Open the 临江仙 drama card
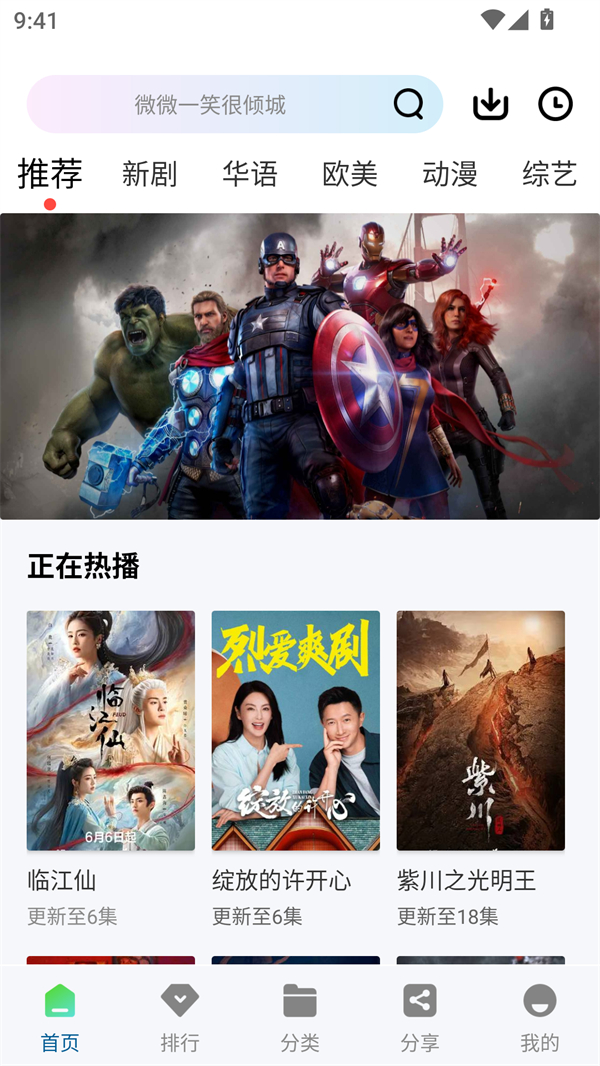The width and height of the screenshot is (600, 1066). pyautogui.click(x=111, y=731)
